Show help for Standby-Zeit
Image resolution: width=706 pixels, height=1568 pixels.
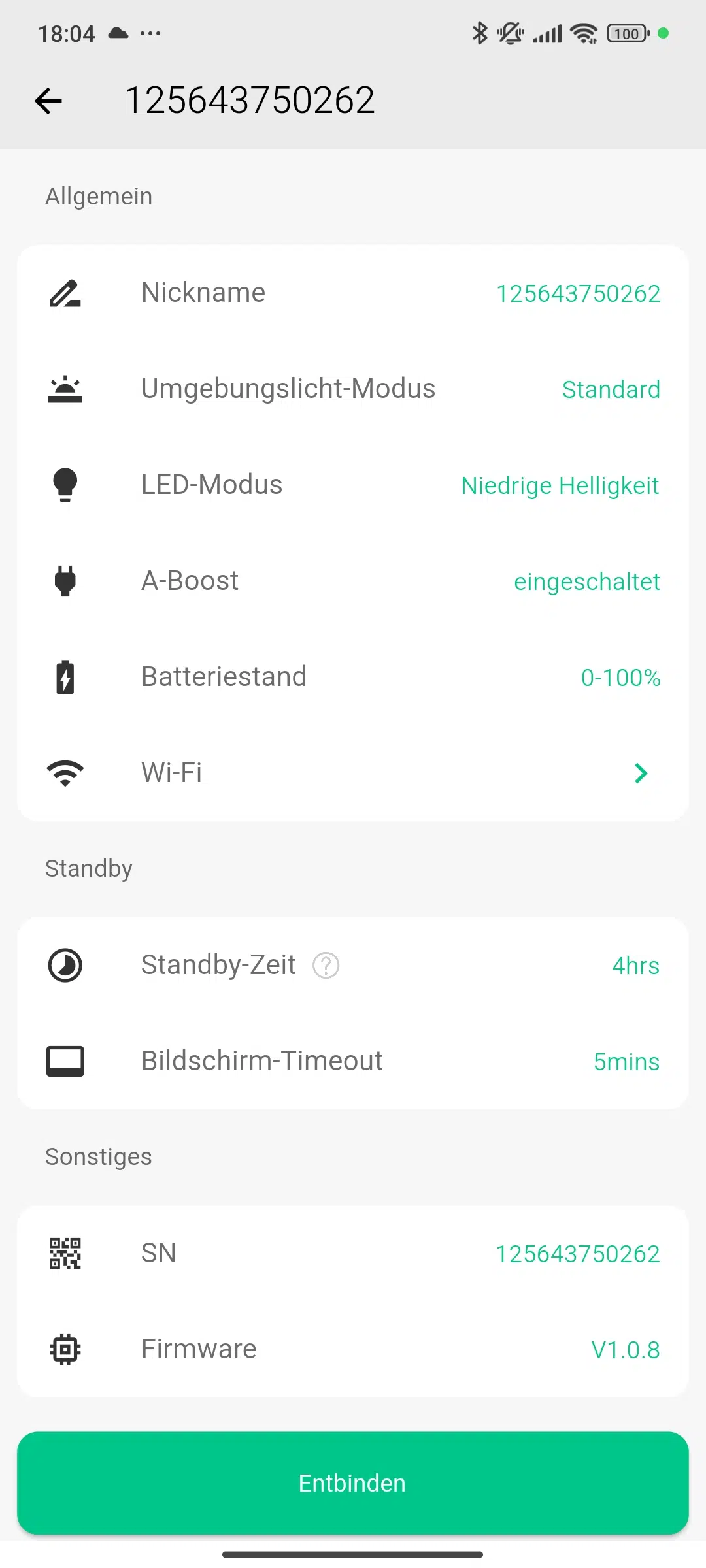(326, 966)
